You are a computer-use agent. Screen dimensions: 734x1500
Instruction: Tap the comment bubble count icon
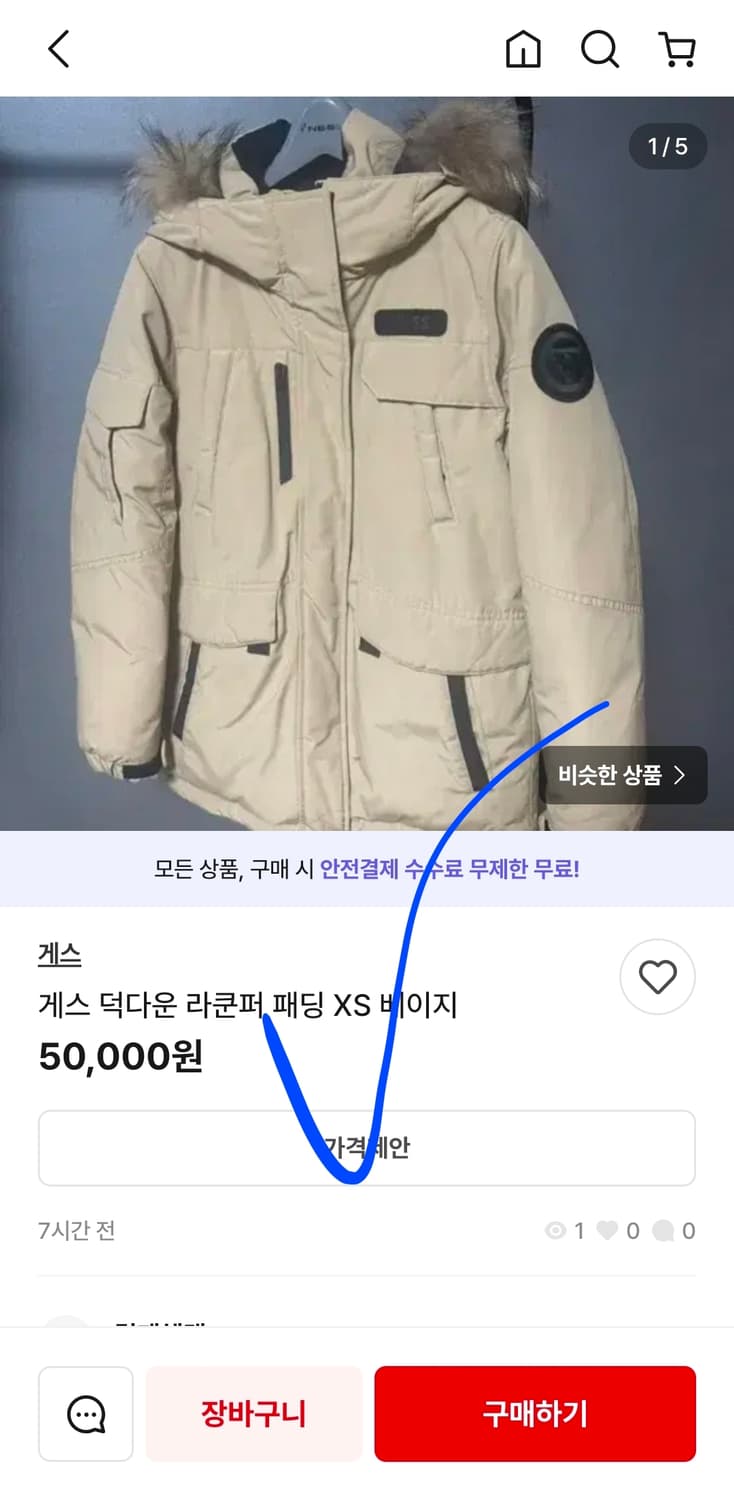pos(662,1231)
